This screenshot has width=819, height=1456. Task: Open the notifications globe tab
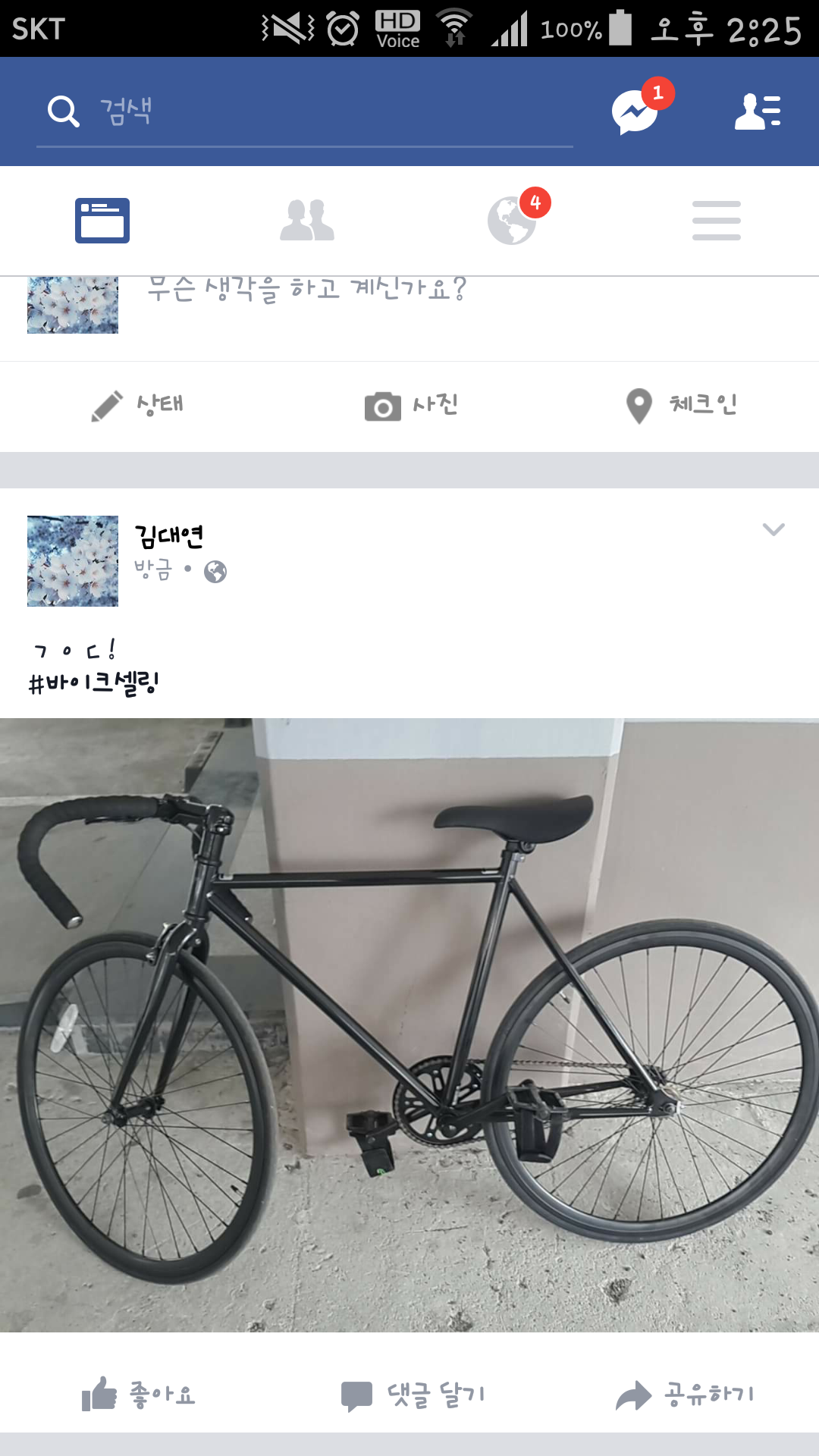point(512,221)
